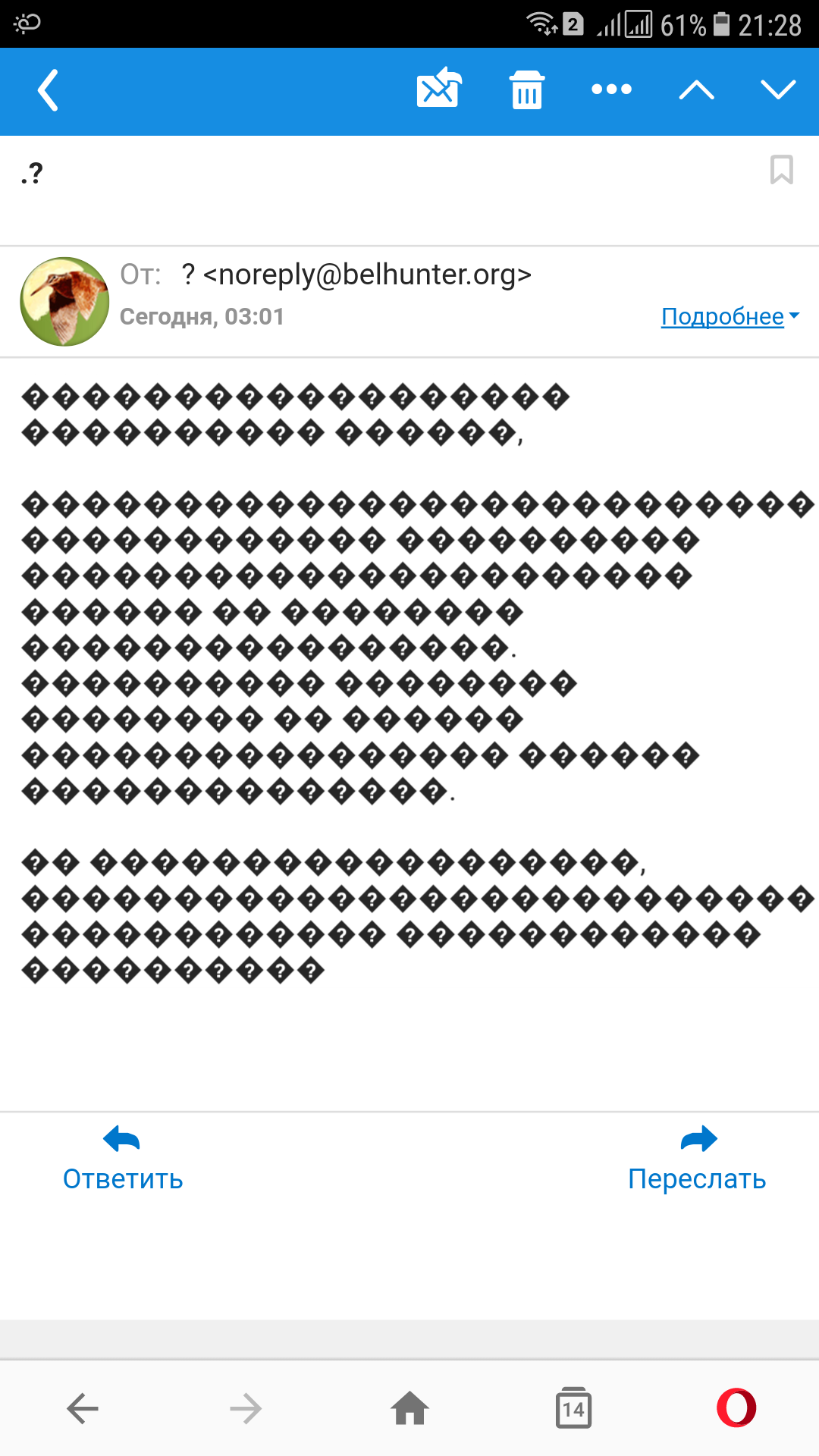This screenshot has height=1456, width=819.
Task: Forward the email with Переслать
Action: click(697, 1159)
